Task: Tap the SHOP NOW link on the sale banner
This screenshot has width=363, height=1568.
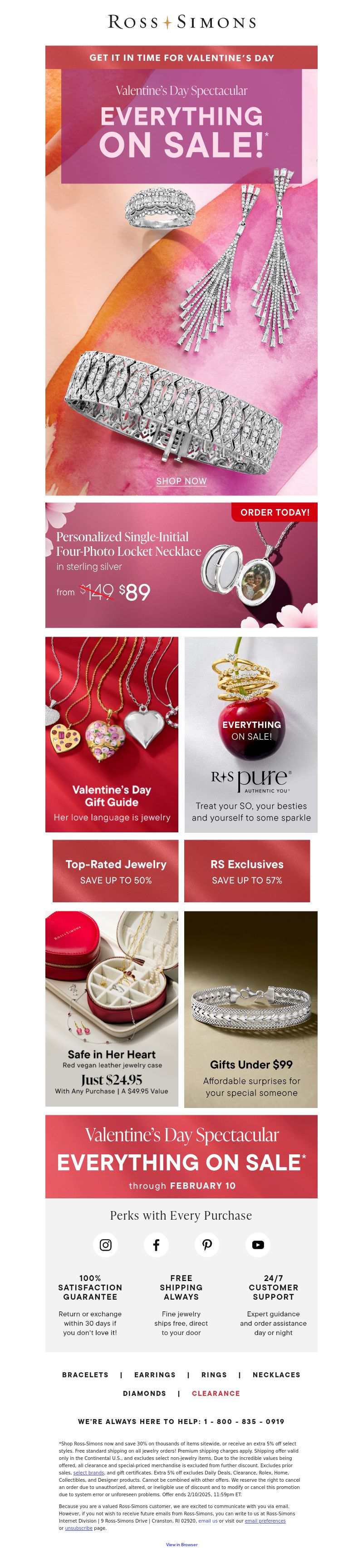Action: click(181, 481)
